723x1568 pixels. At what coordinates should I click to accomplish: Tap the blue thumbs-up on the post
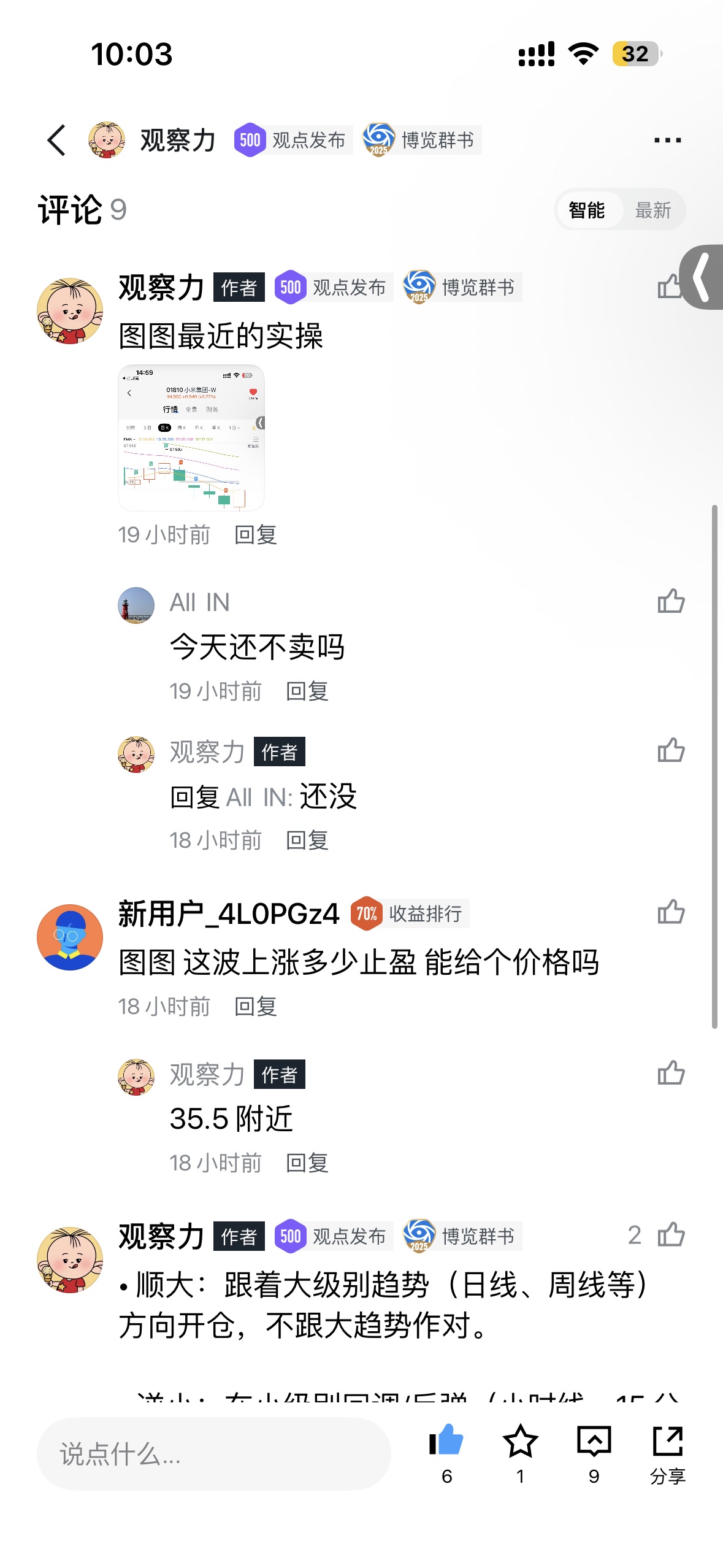(x=446, y=1440)
